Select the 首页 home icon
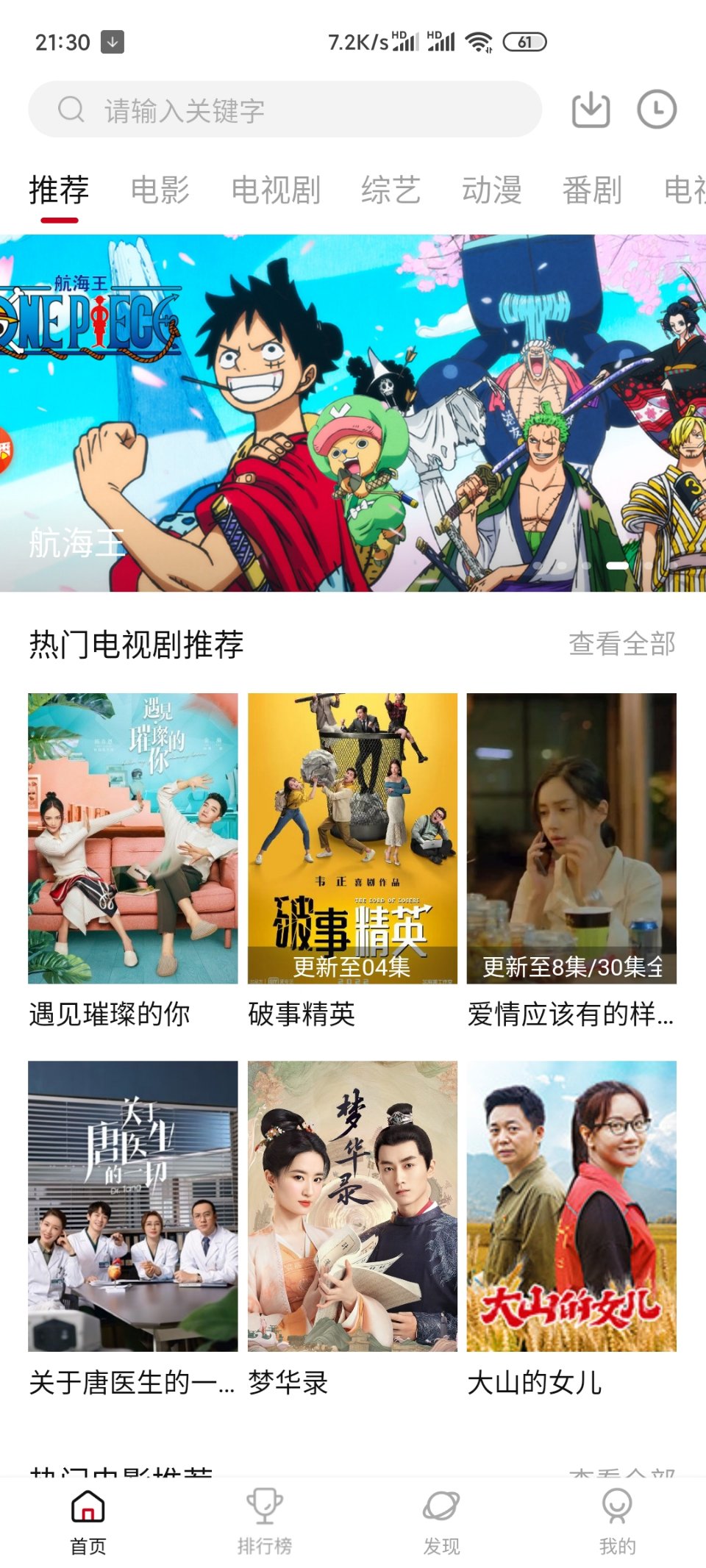 [x=88, y=1506]
